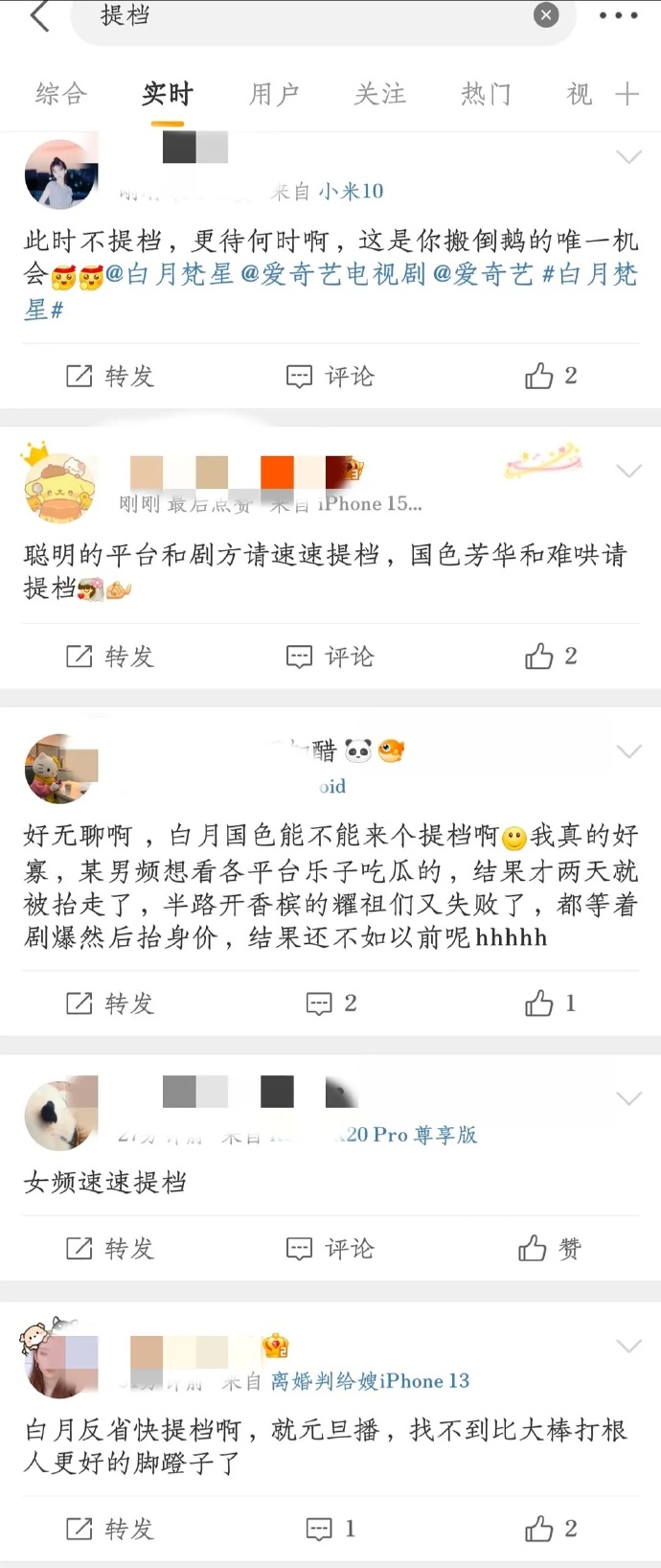
Task: Tap the plus icon to add tabs
Action: [627, 94]
